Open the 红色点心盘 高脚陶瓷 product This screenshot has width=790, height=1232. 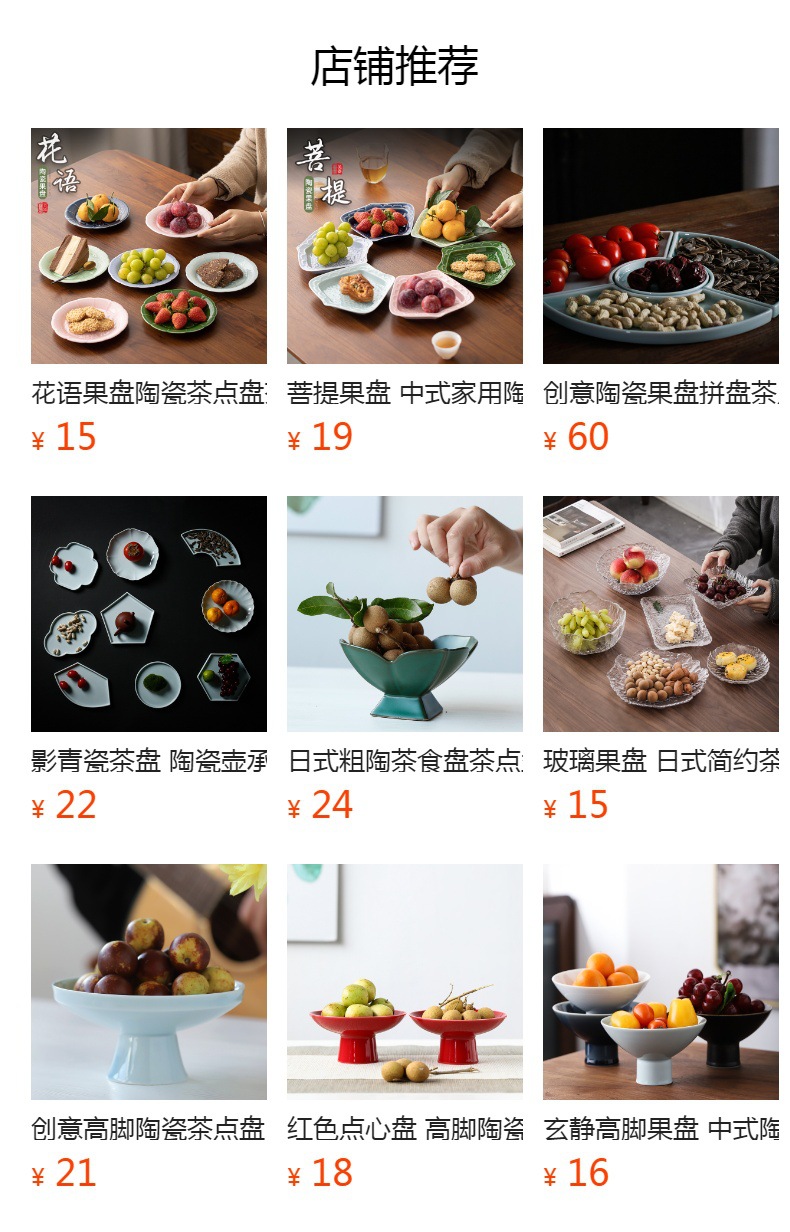(x=405, y=1028)
